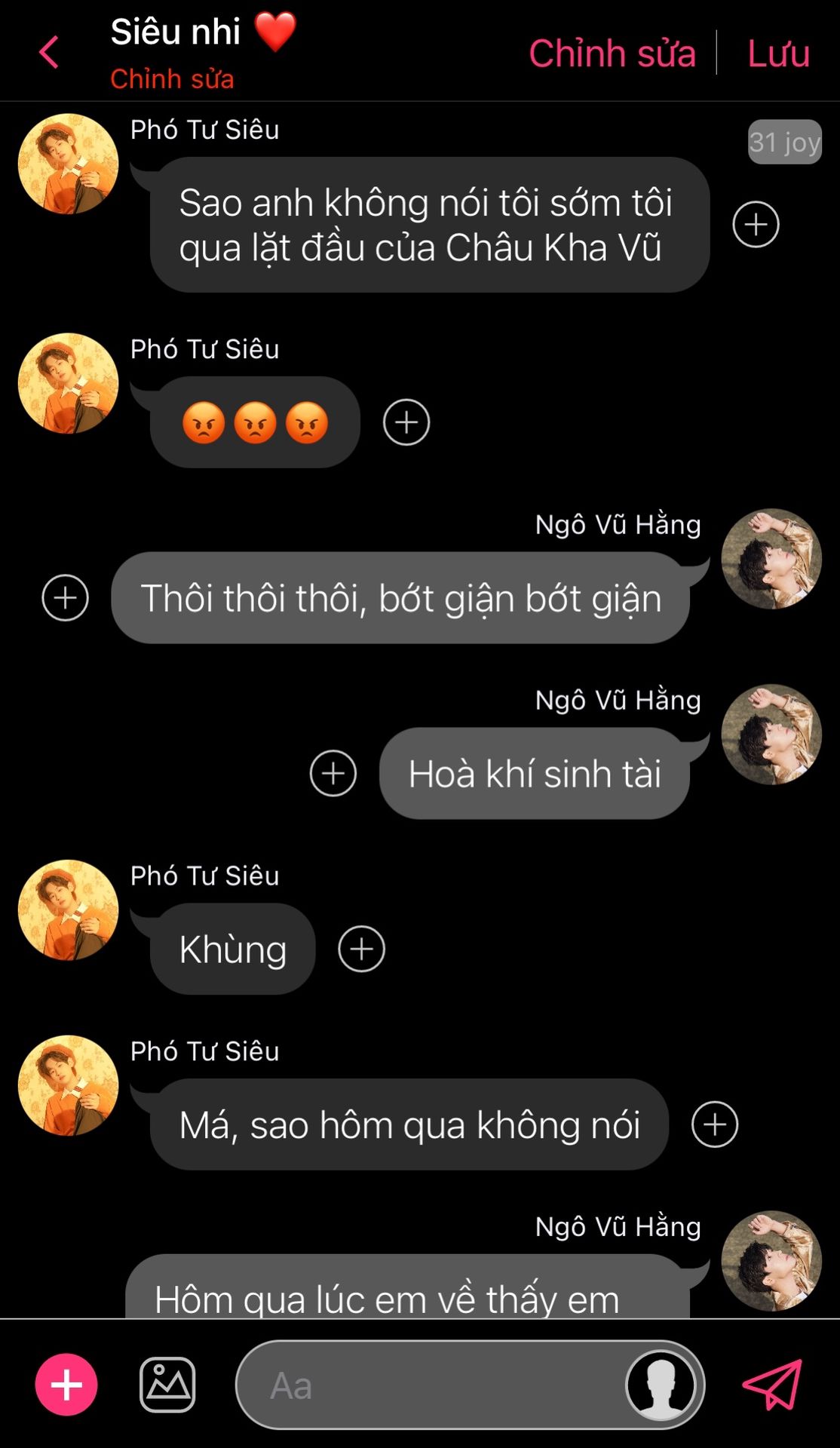Open Chỉnh sửa in the top bar
The width and height of the screenshot is (840, 1448).
click(x=612, y=54)
